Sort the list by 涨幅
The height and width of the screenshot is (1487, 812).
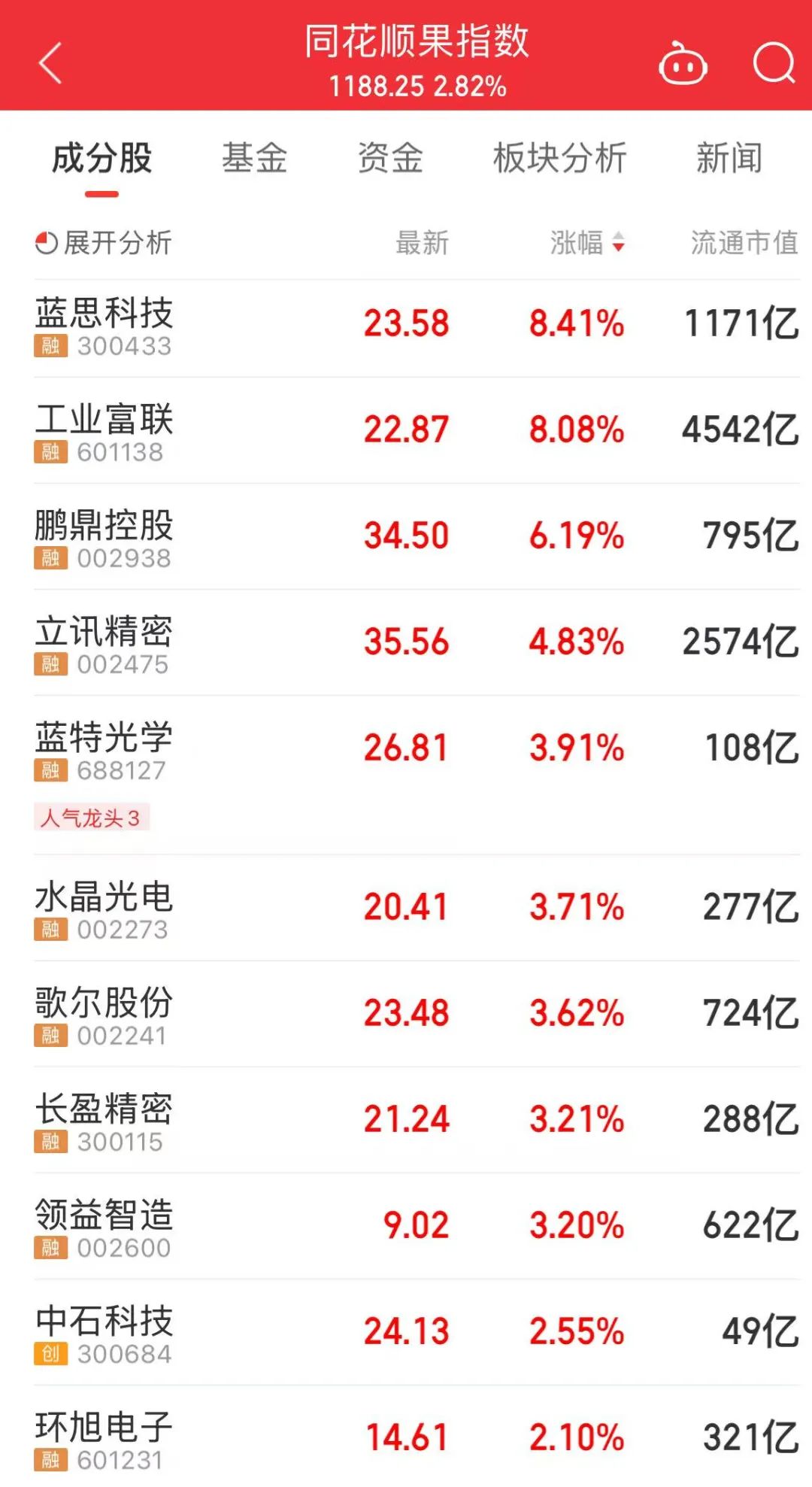[587, 242]
